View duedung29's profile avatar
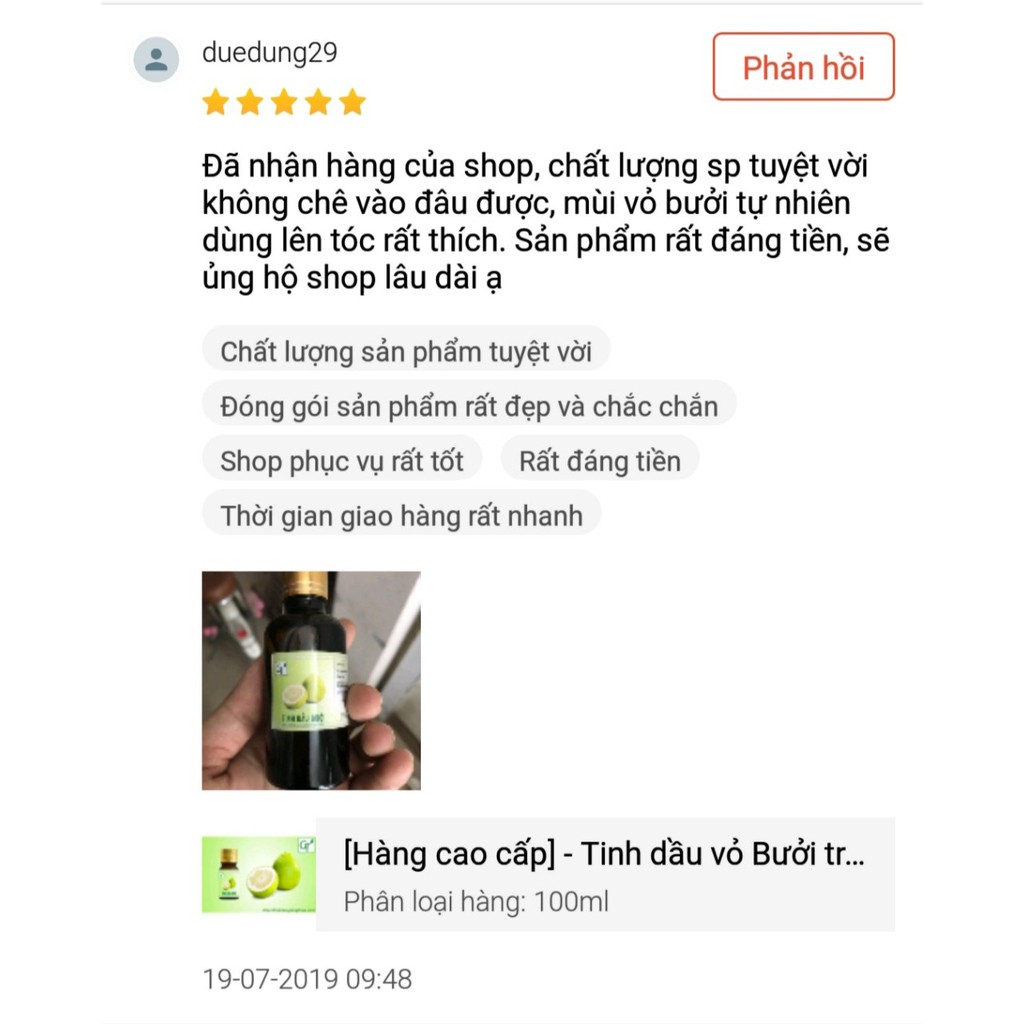 [156, 60]
